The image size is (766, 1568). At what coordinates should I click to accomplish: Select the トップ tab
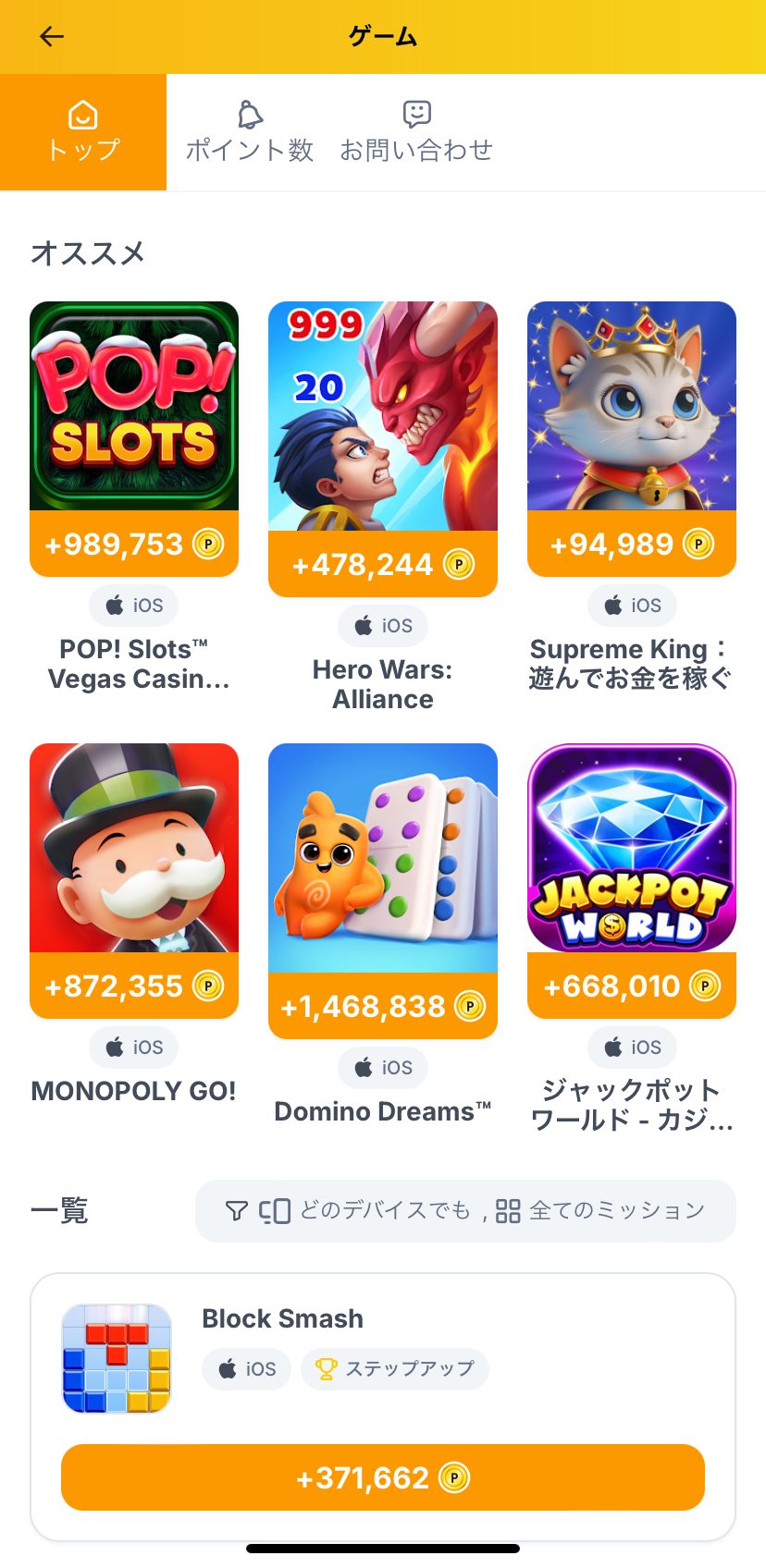pyautogui.click(x=82, y=132)
